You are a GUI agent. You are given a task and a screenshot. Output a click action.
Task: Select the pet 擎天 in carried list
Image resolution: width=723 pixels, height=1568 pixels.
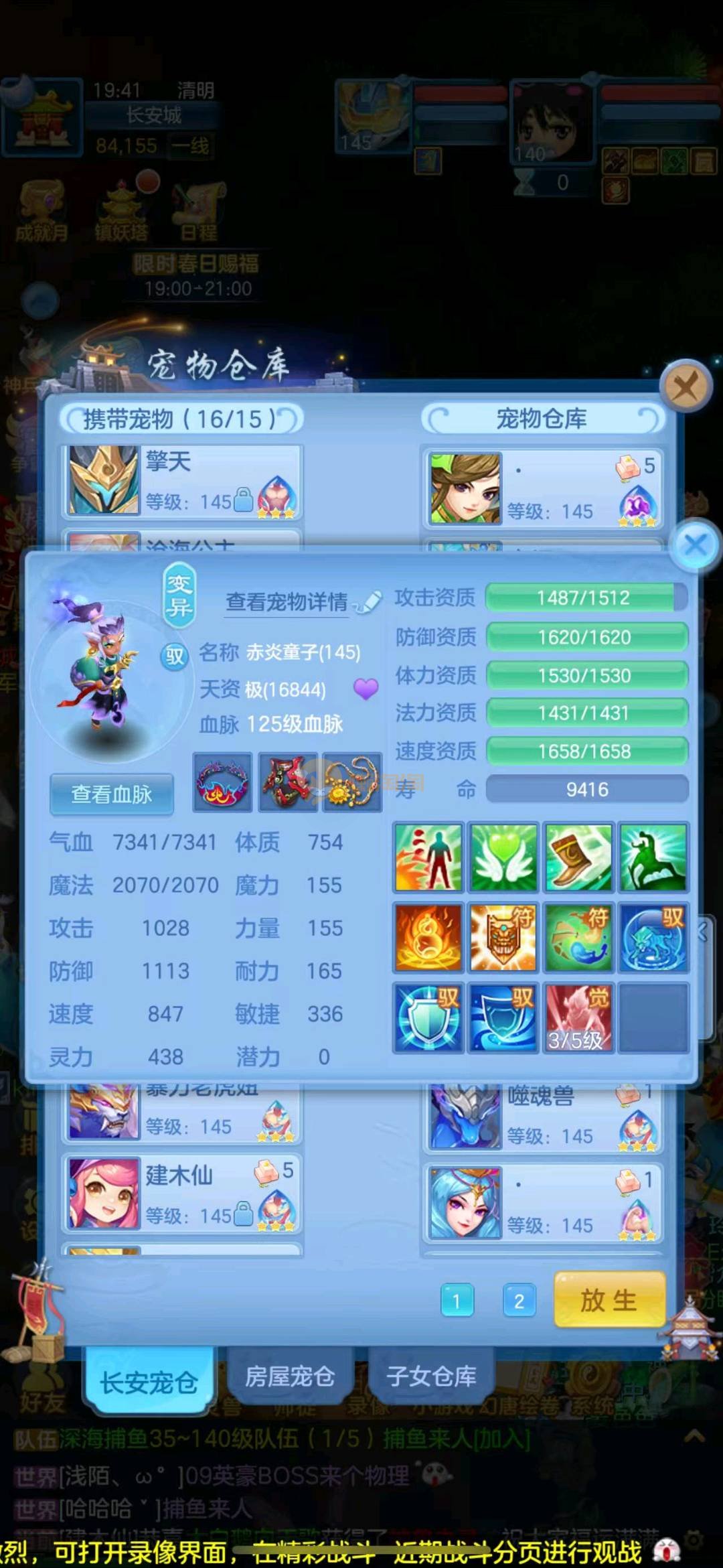click(x=182, y=482)
